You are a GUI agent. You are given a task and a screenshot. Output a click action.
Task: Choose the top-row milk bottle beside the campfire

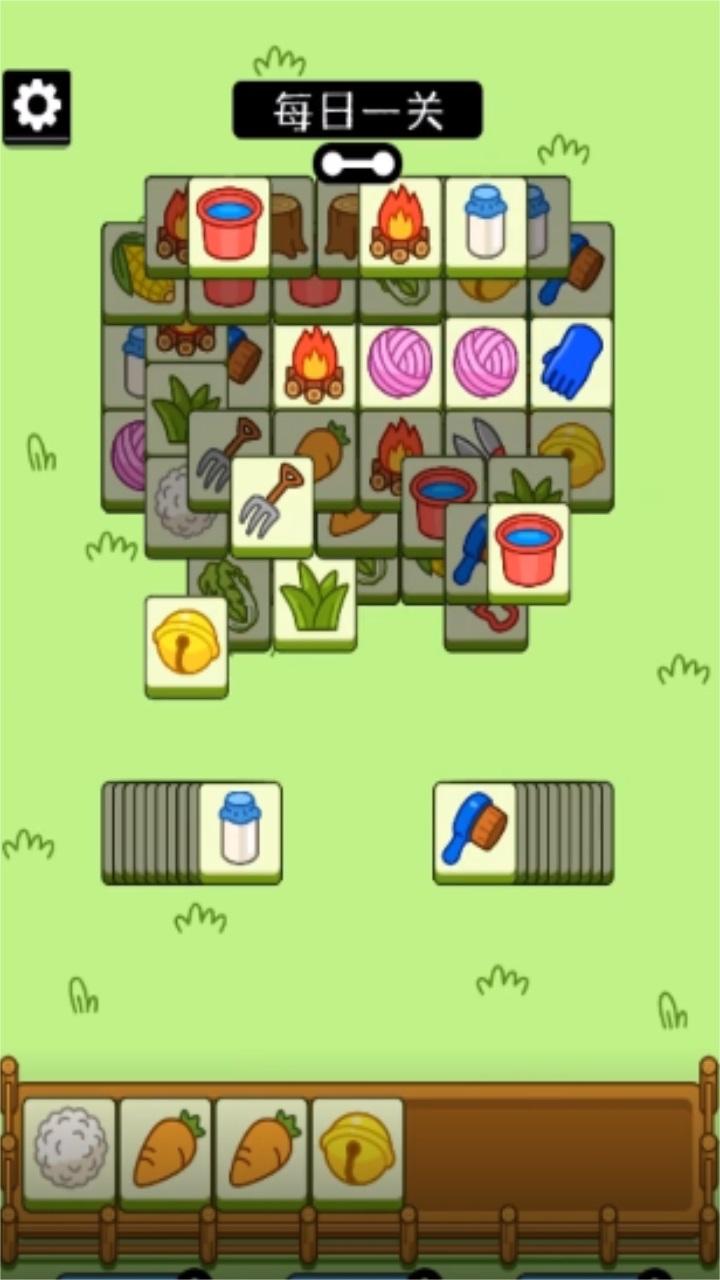tap(486, 224)
